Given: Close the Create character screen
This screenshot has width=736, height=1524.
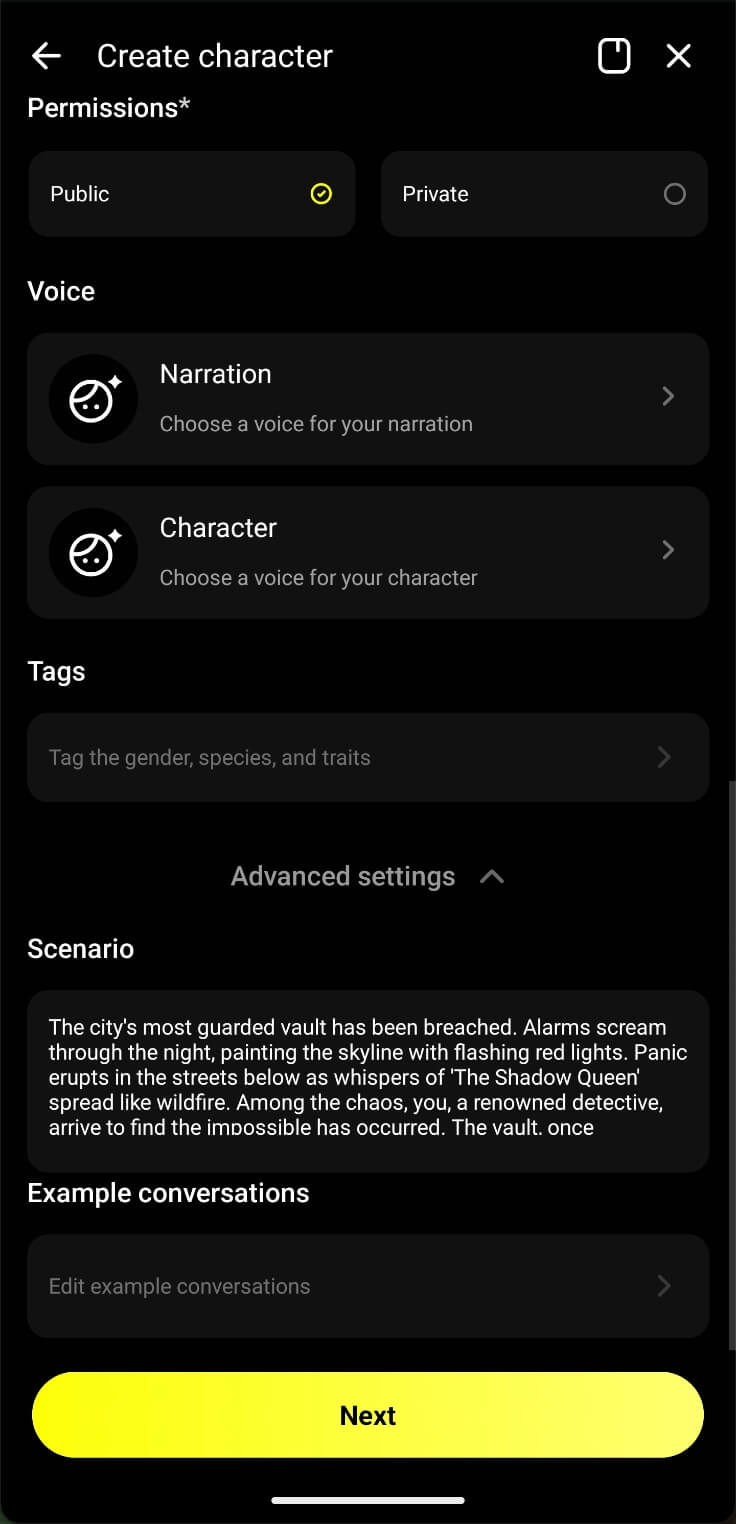Looking at the screenshot, I should 679,56.
